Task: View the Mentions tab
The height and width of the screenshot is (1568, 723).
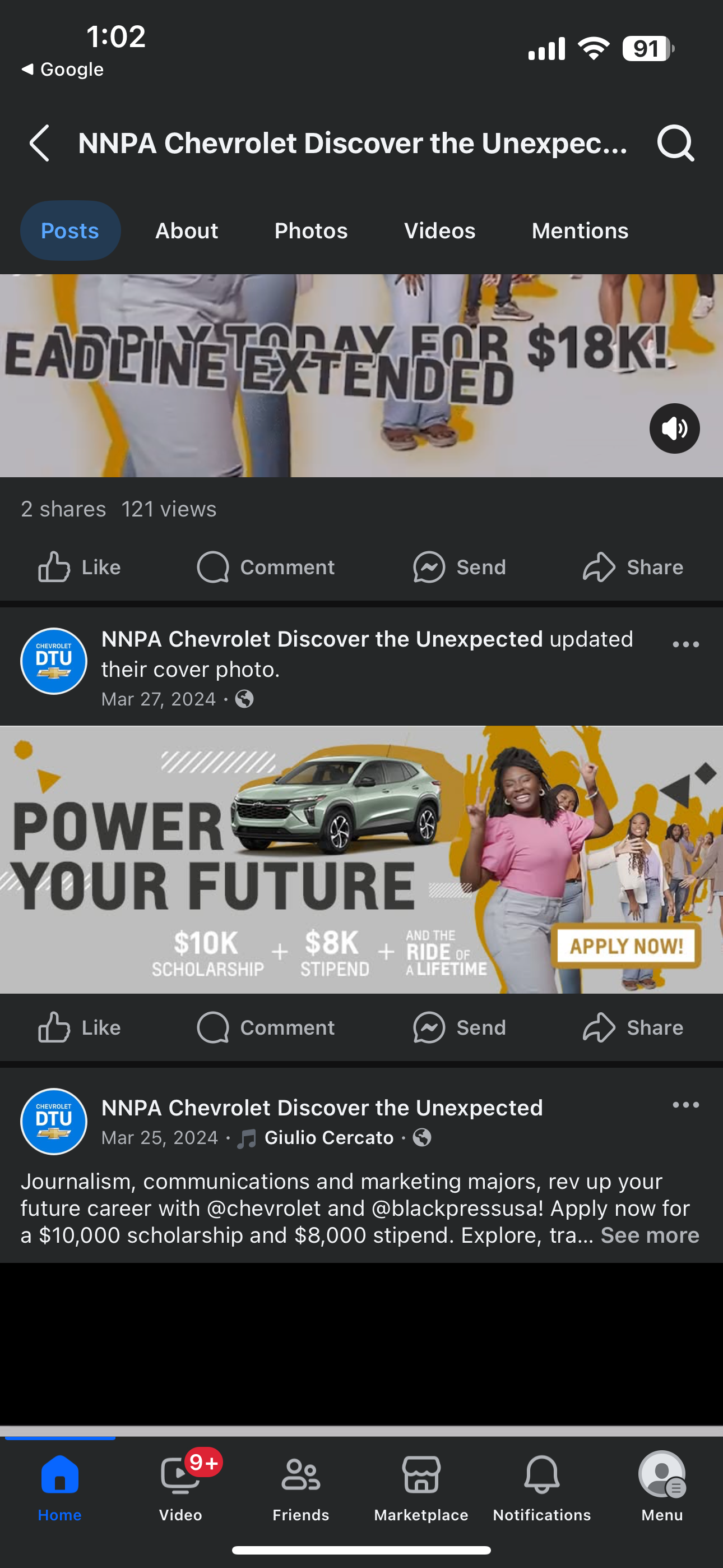Action: pyautogui.click(x=580, y=230)
